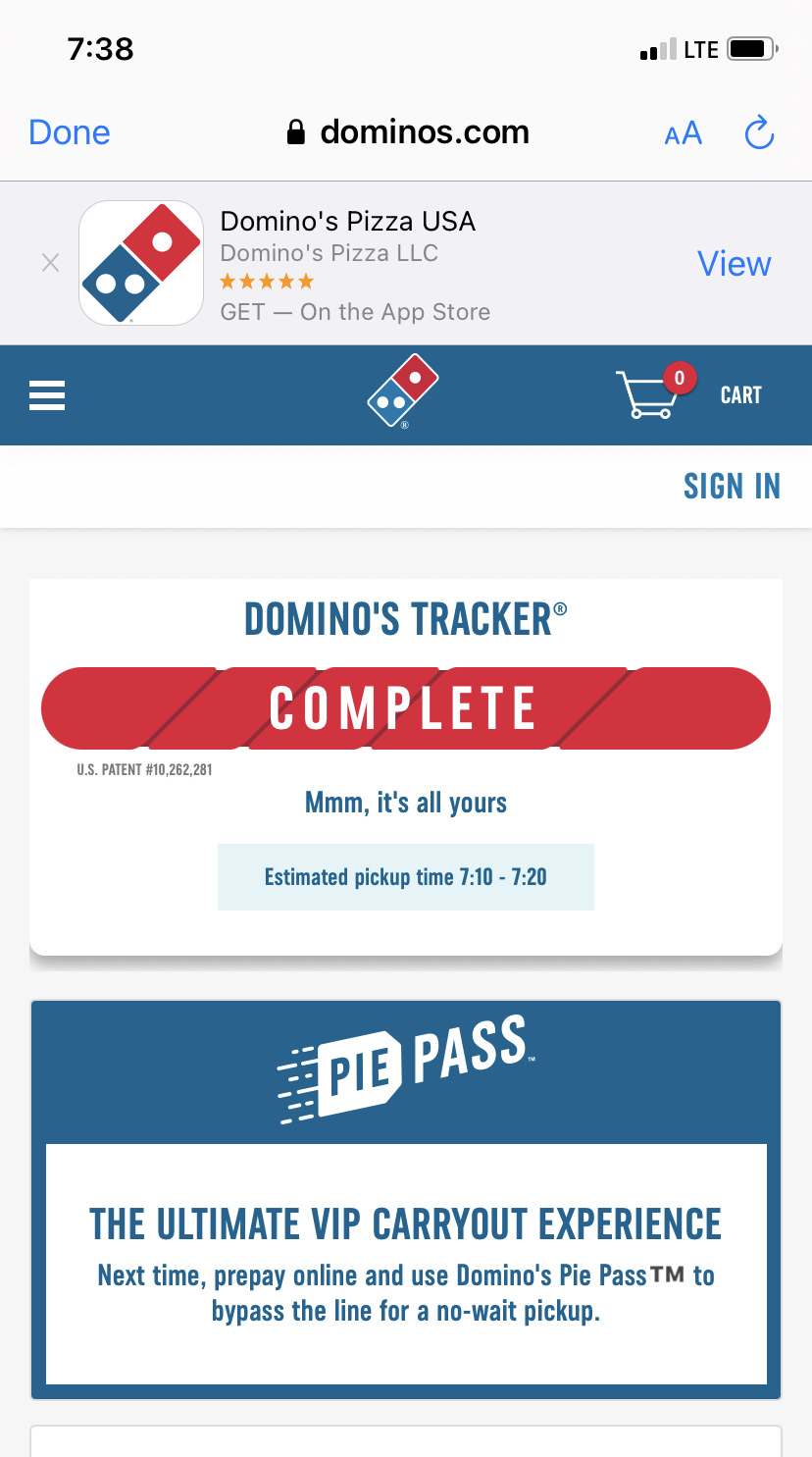Tap the dominos.com address bar
812x1457 pixels.
click(x=408, y=132)
